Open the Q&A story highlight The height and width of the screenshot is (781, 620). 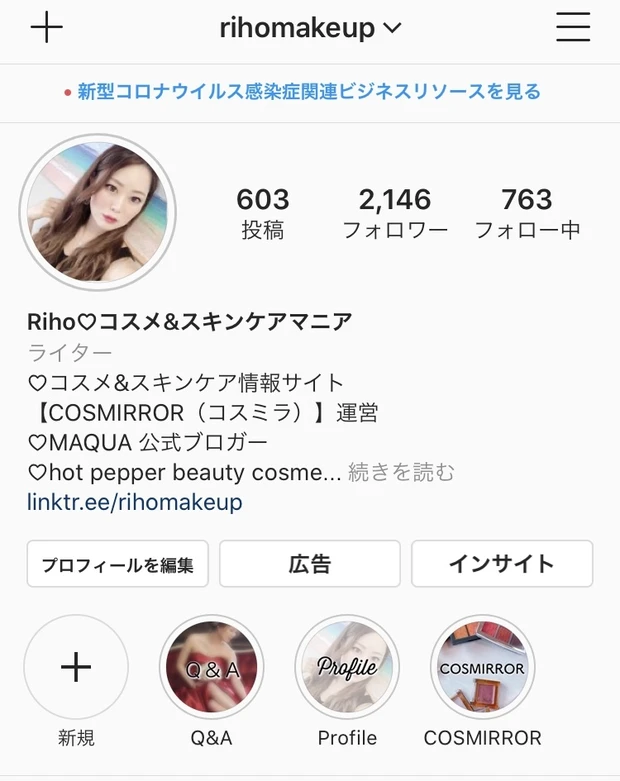[211, 667]
